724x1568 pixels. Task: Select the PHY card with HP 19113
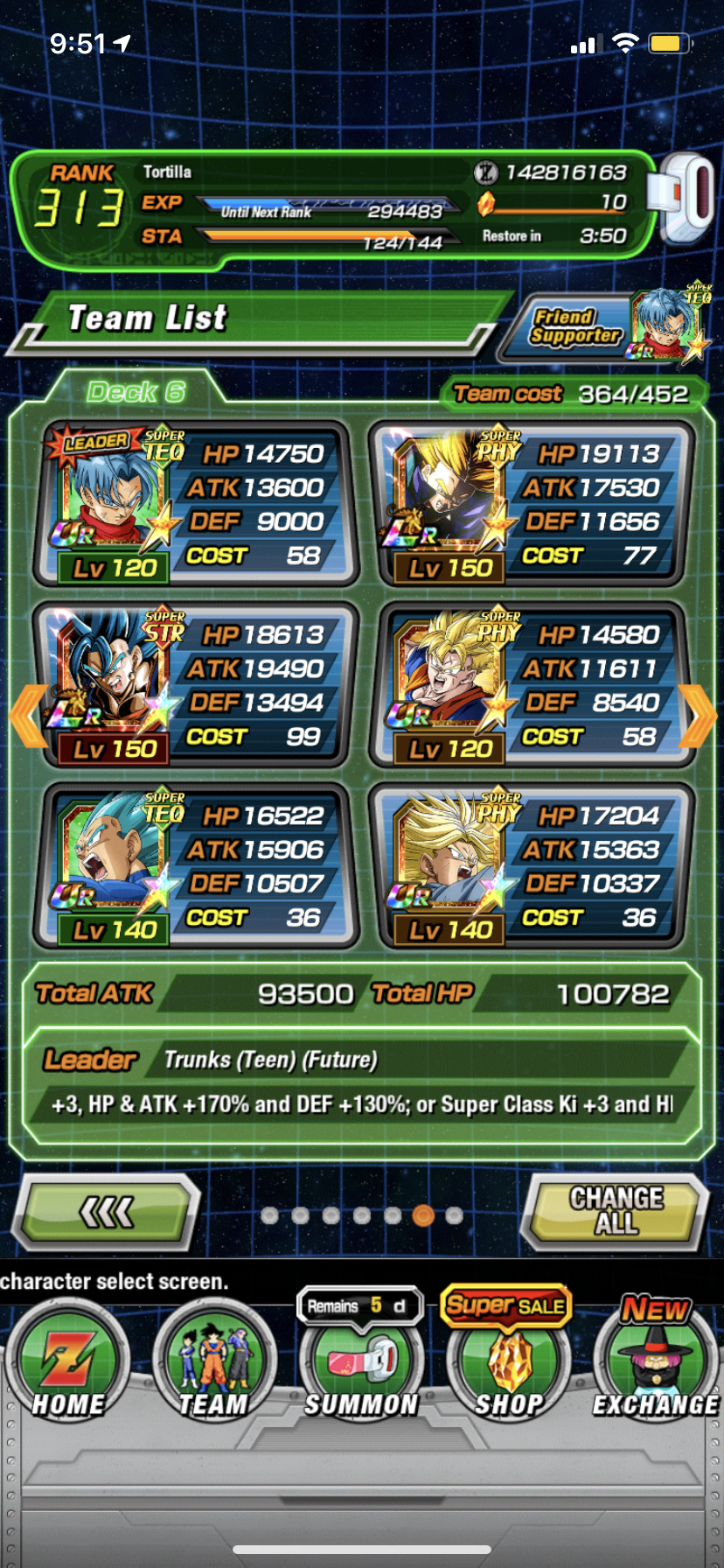(x=532, y=504)
